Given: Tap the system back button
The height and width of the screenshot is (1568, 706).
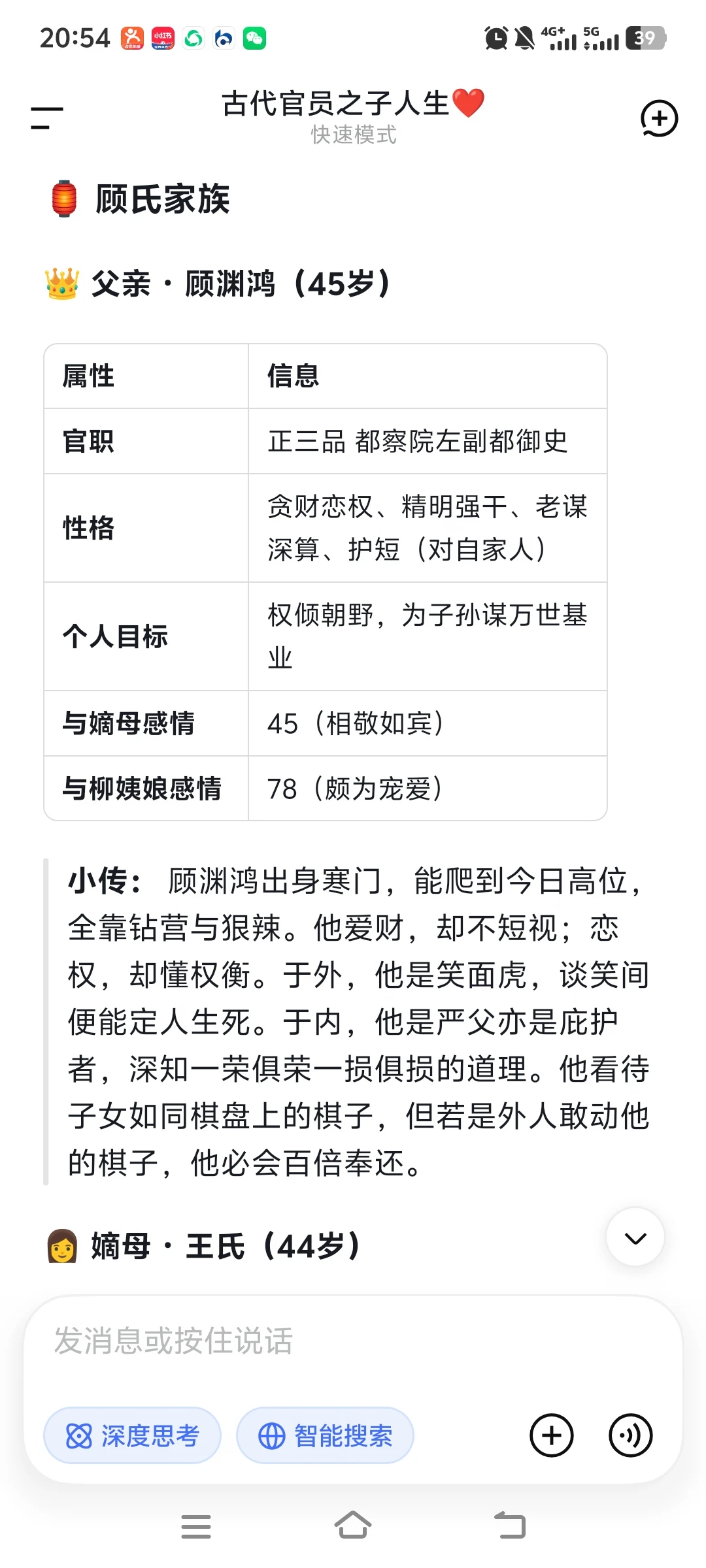Looking at the screenshot, I should pos(511,1526).
